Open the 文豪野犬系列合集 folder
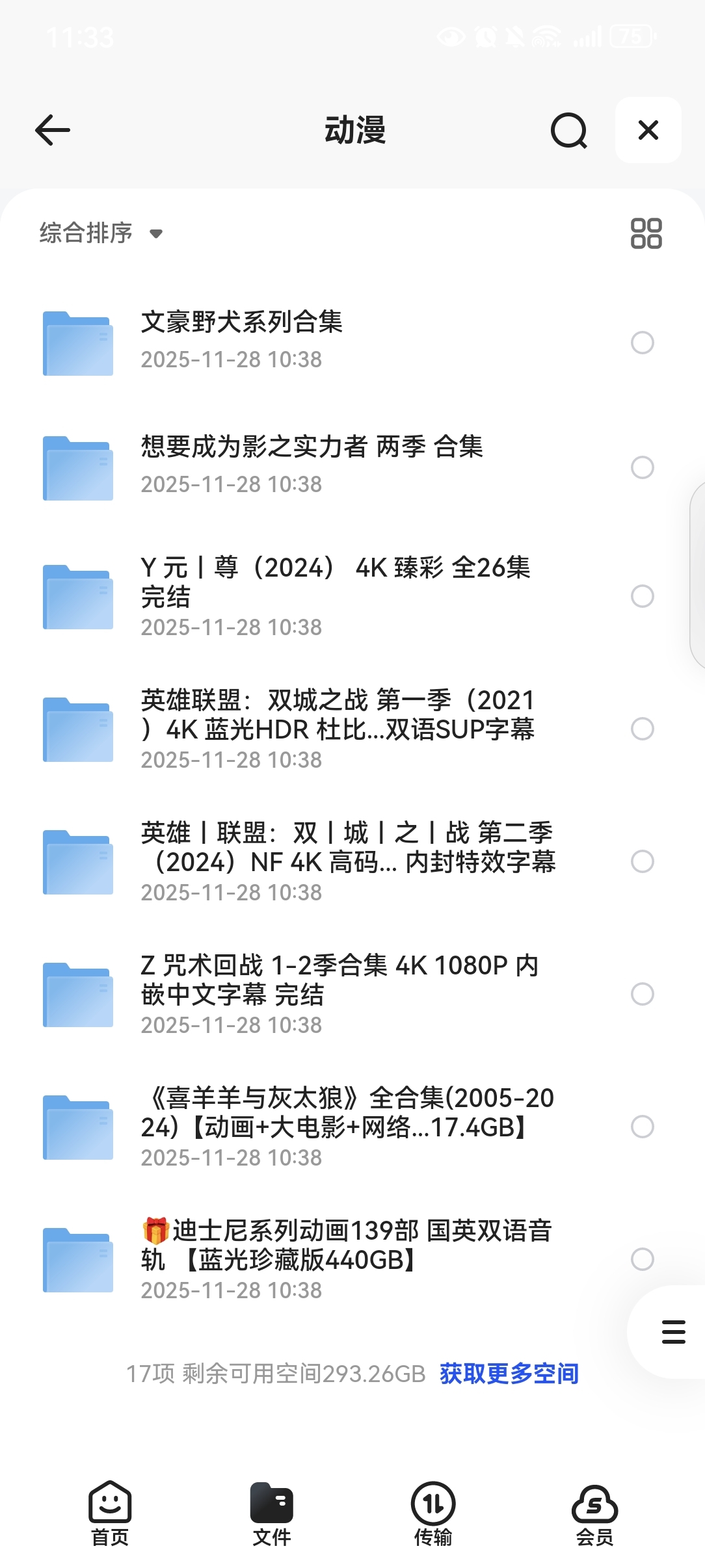The height and width of the screenshot is (1568, 705). [x=242, y=322]
